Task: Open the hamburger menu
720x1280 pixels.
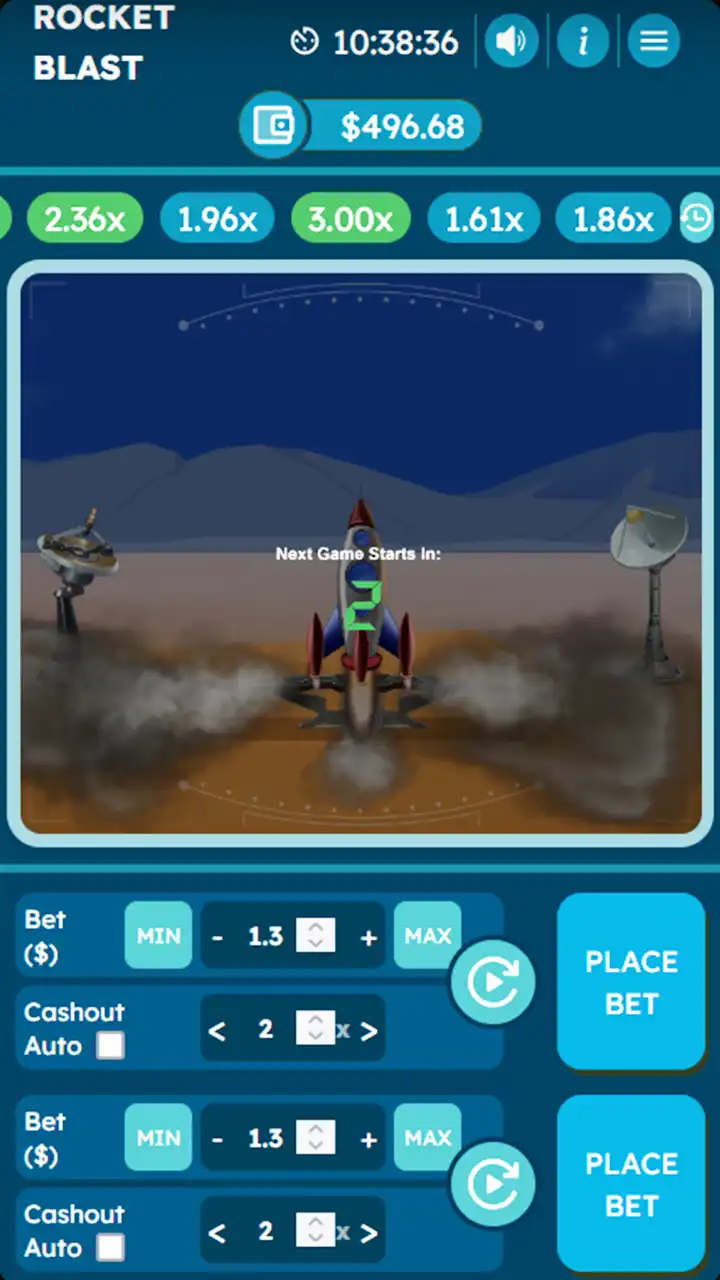Action: pos(654,41)
